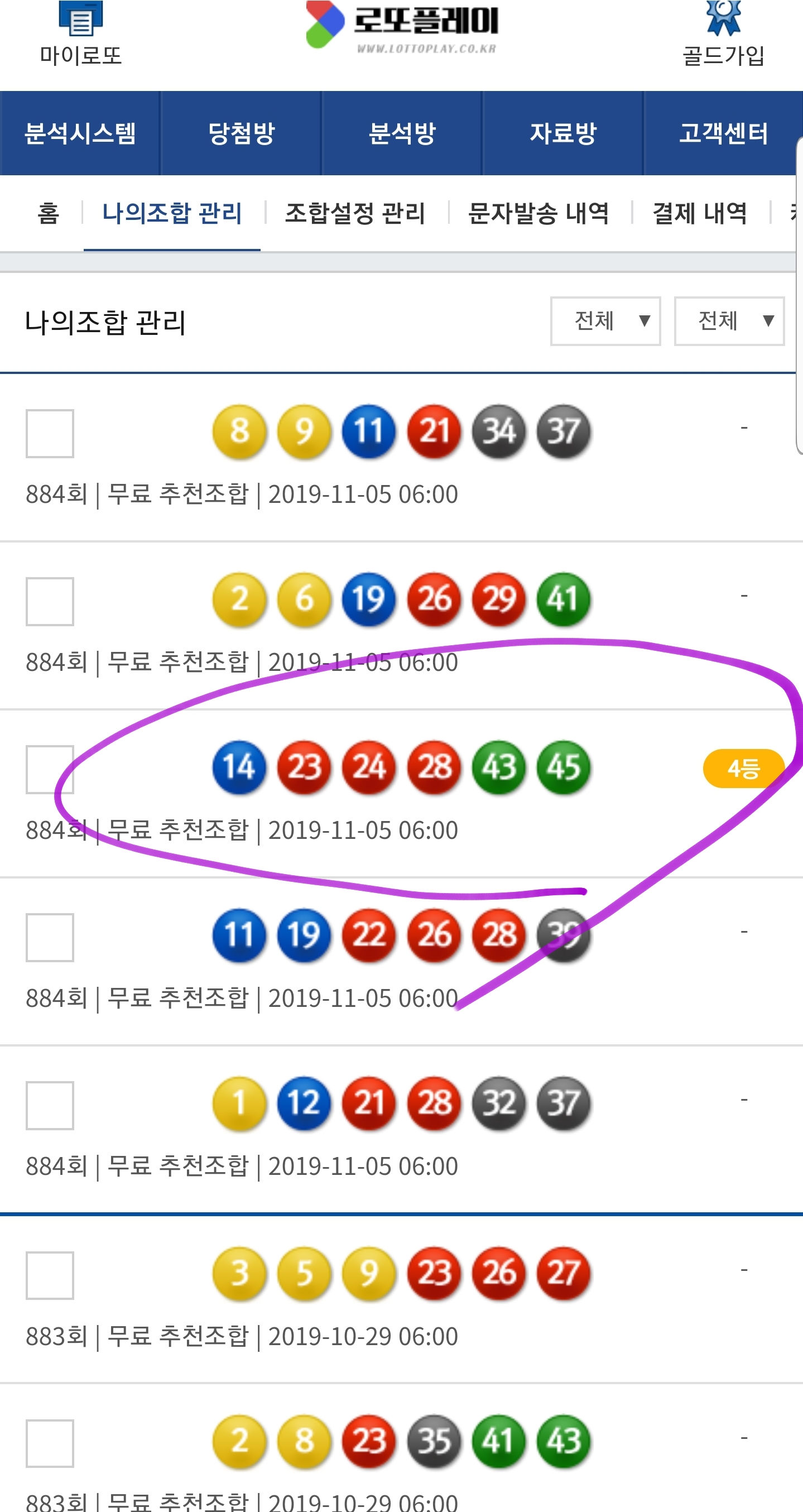Switch to the 당첨방 section
The width and height of the screenshot is (803, 1512).
point(241,133)
